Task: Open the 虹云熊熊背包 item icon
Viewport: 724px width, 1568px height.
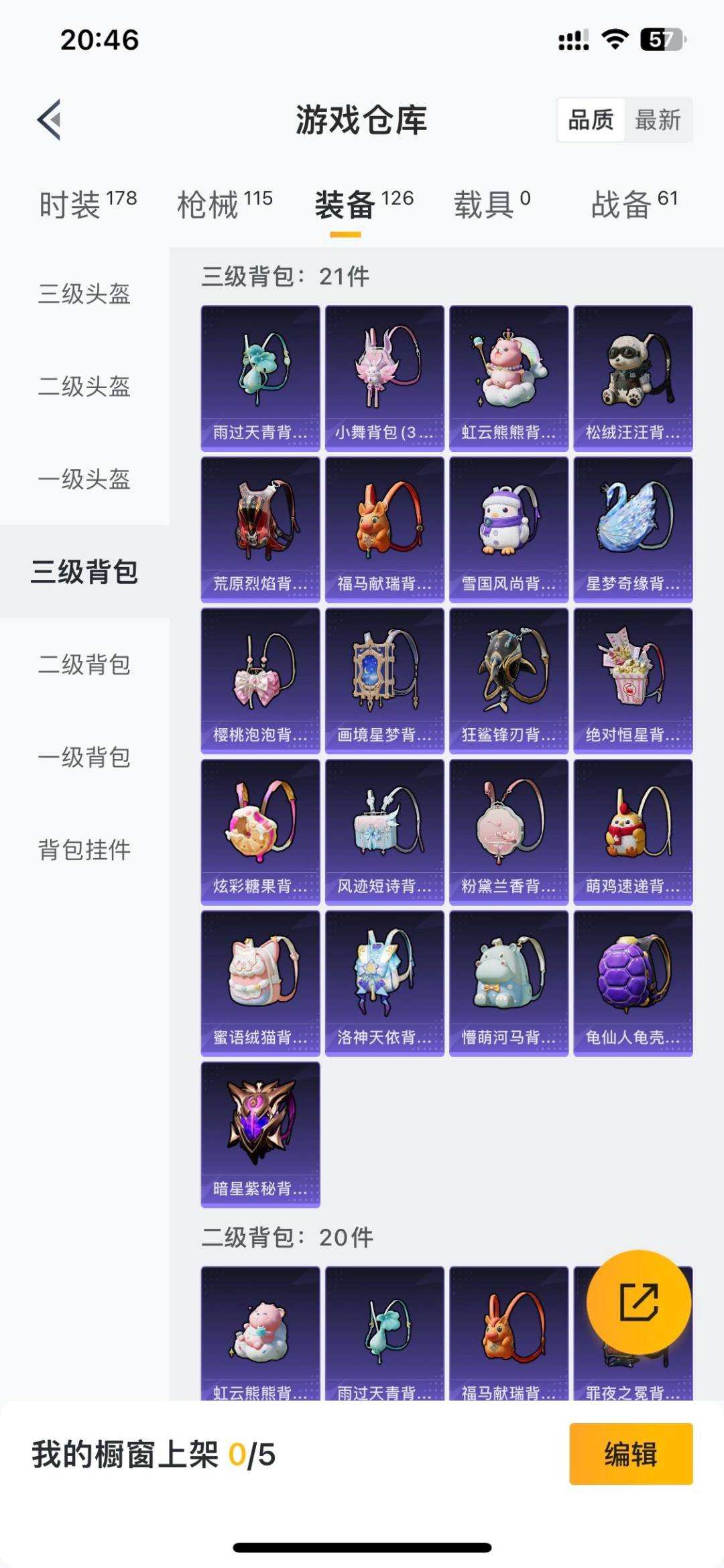Action: coord(509,375)
